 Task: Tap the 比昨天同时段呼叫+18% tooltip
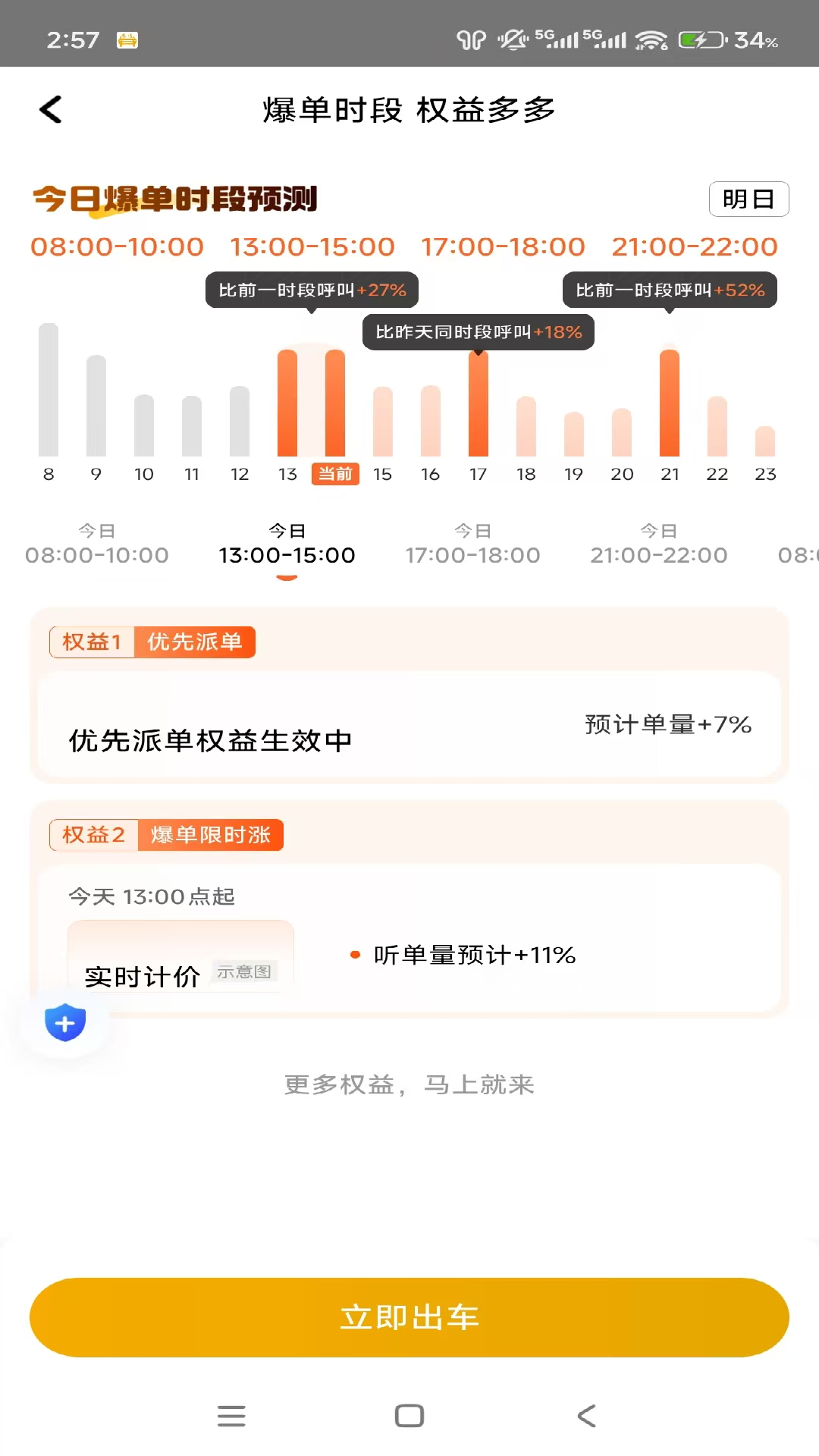click(x=479, y=331)
